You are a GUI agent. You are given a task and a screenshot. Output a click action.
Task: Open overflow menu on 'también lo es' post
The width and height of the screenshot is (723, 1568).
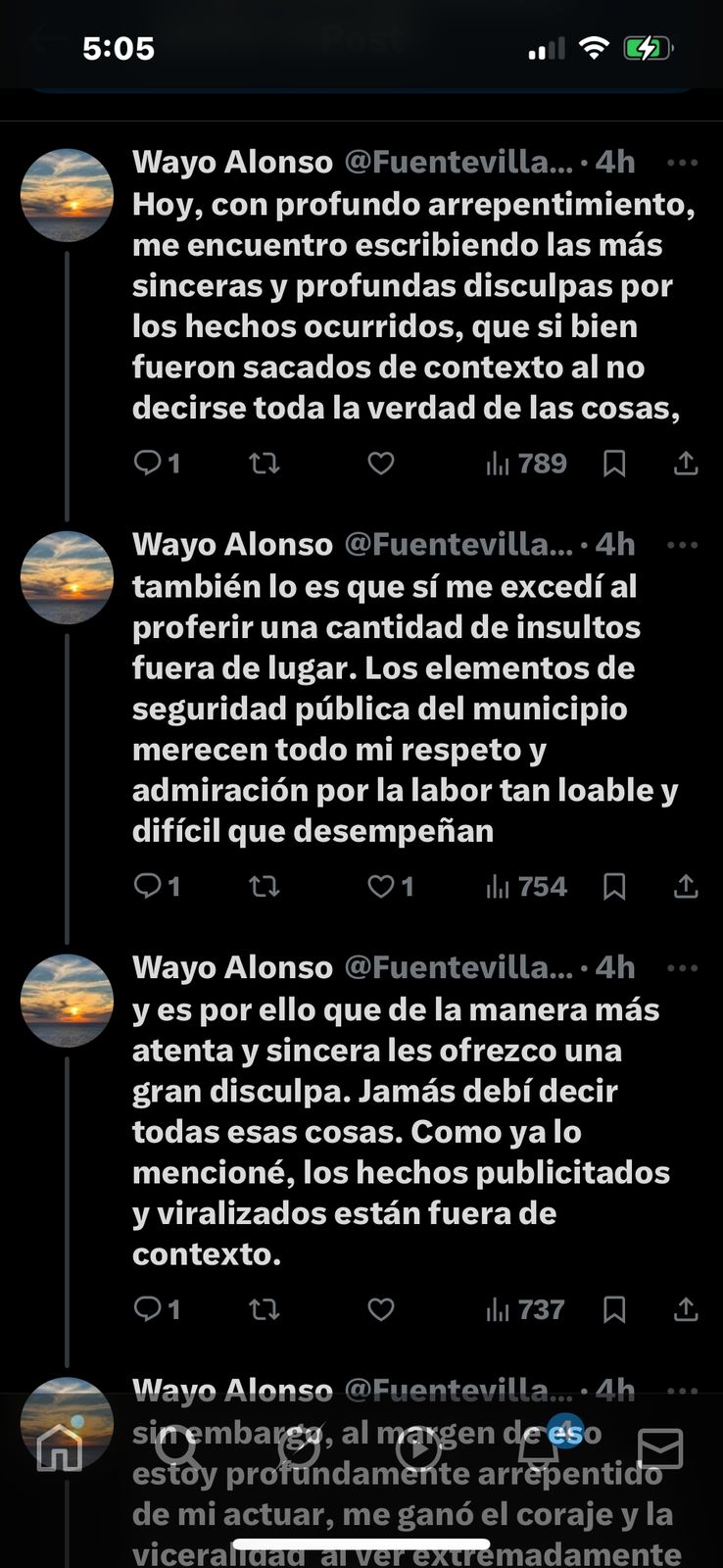coord(682,545)
